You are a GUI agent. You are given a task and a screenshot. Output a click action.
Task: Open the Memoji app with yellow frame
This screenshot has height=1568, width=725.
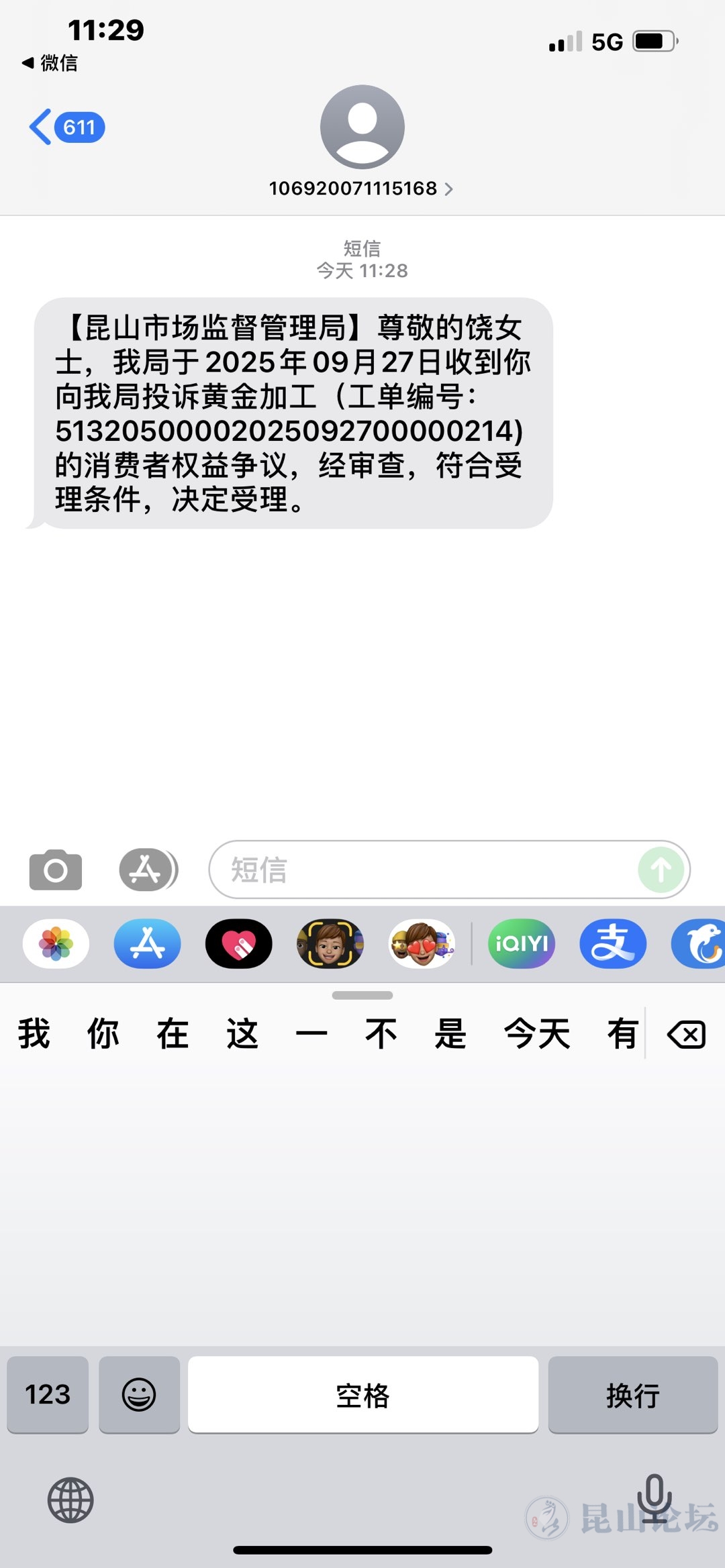(x=330, y=944)
